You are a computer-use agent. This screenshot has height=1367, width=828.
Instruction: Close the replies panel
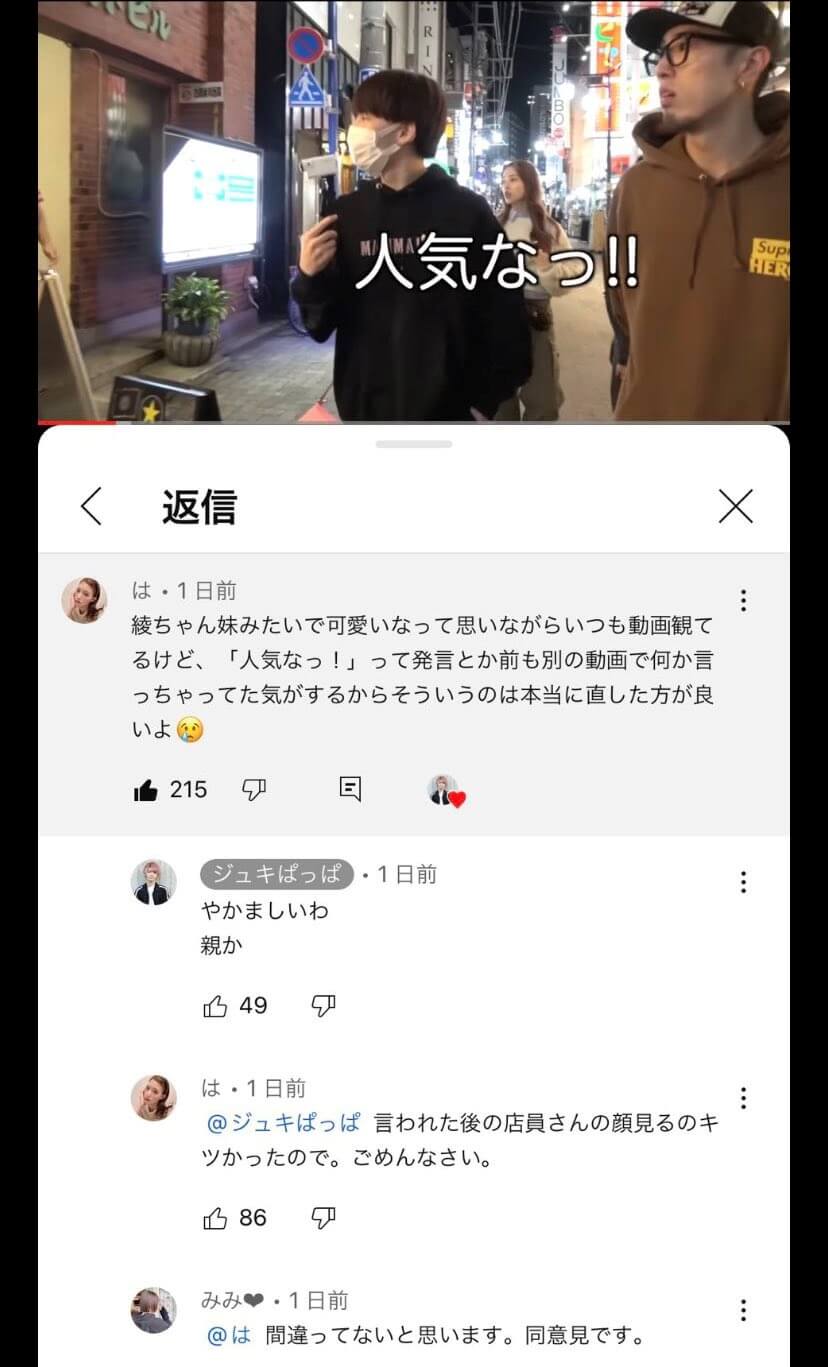click(735, 507)
